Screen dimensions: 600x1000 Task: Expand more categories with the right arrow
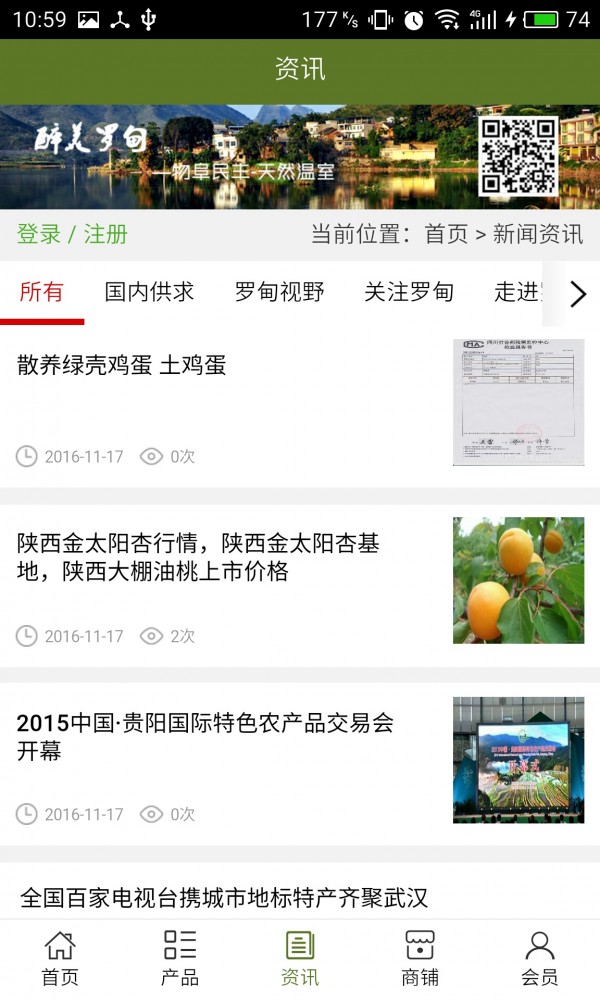(x=577, y=294)
